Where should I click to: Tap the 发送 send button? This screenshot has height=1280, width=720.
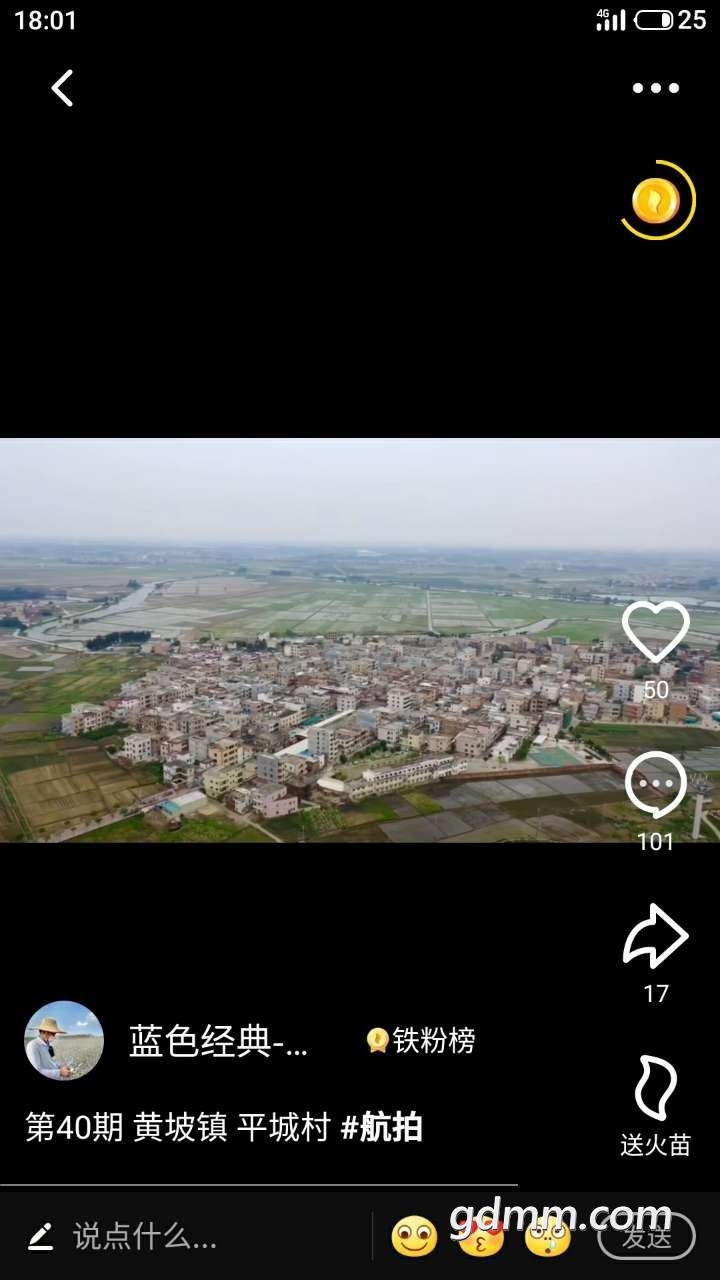tap(646, 1237)
